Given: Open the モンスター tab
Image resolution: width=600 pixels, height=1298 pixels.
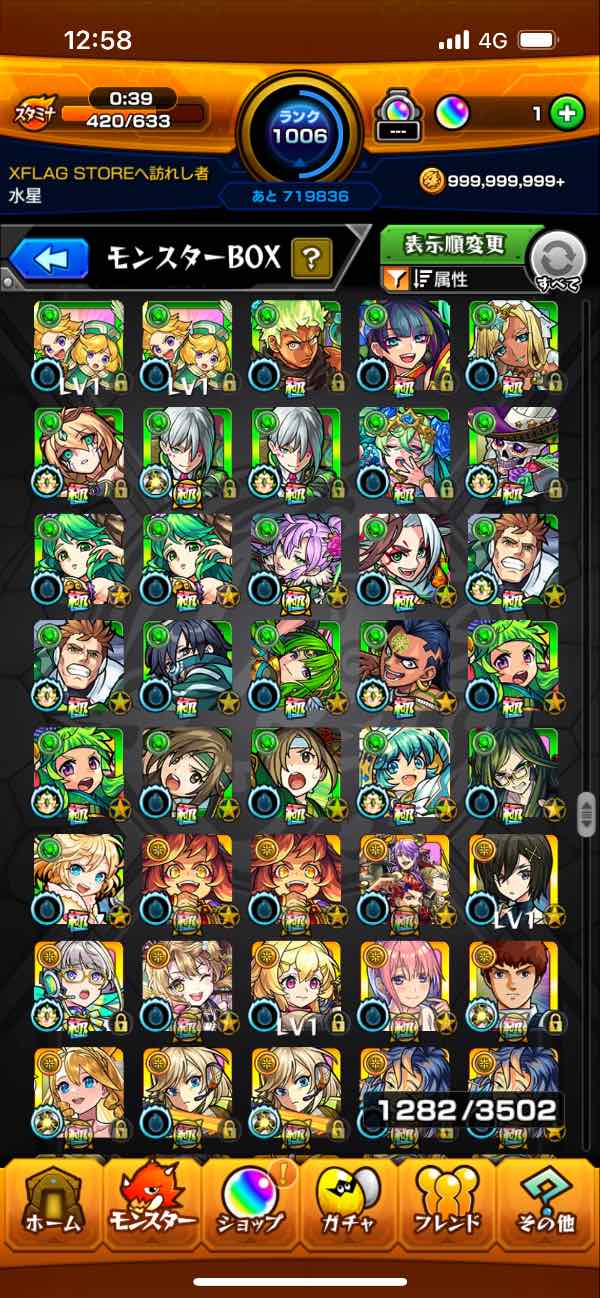Looking at the screenshot, I should 152,1205.
